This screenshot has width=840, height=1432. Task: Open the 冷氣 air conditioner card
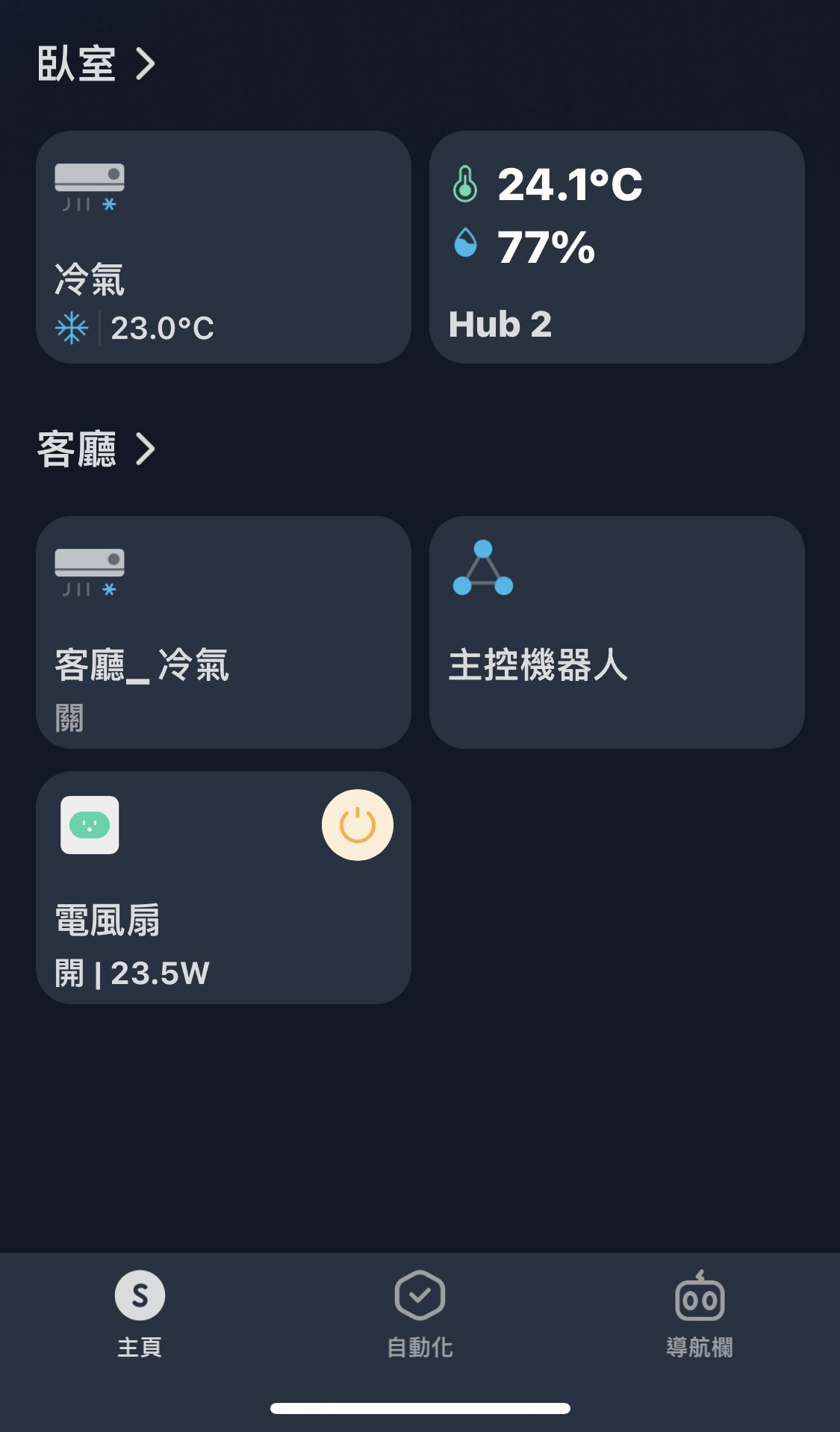[223, 247]
